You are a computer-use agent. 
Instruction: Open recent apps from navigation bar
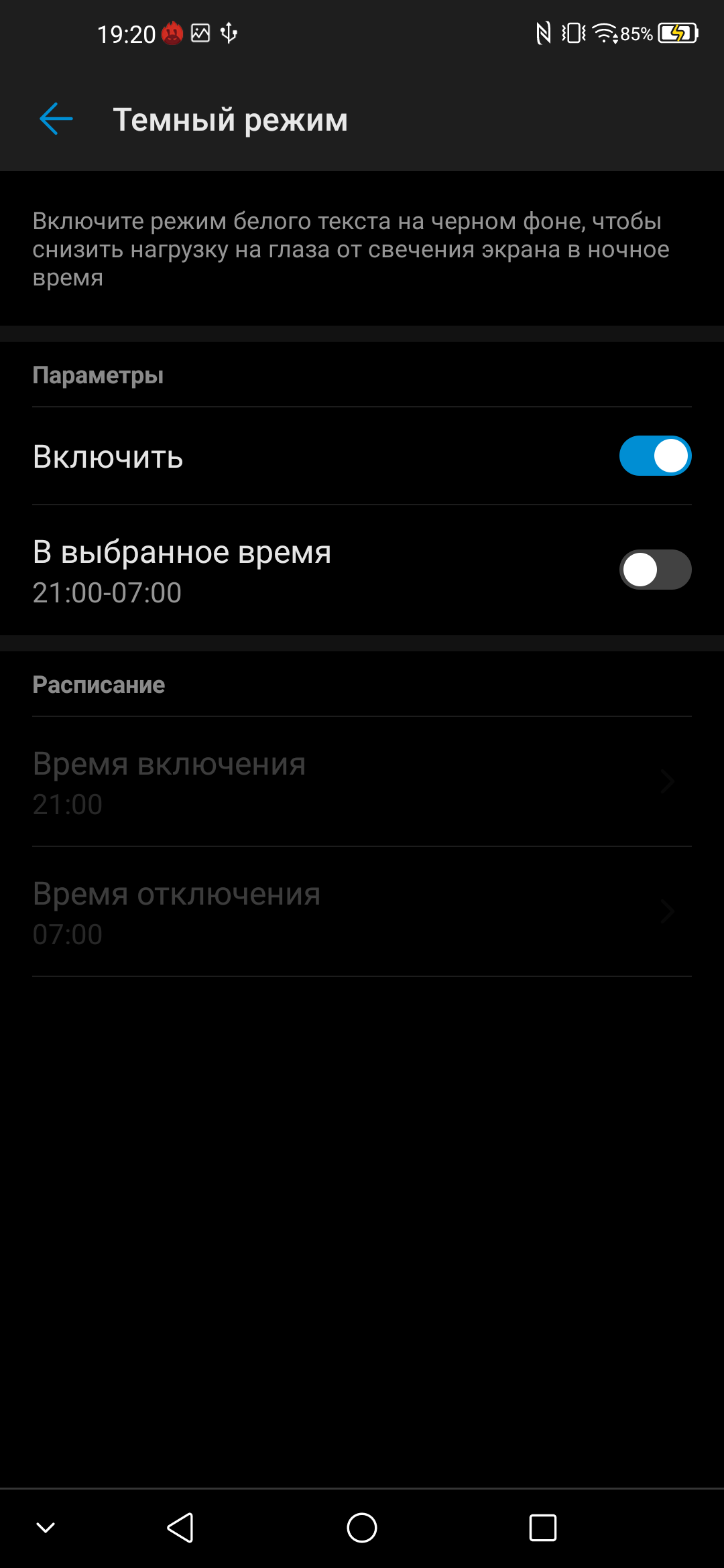(542, 1528)
